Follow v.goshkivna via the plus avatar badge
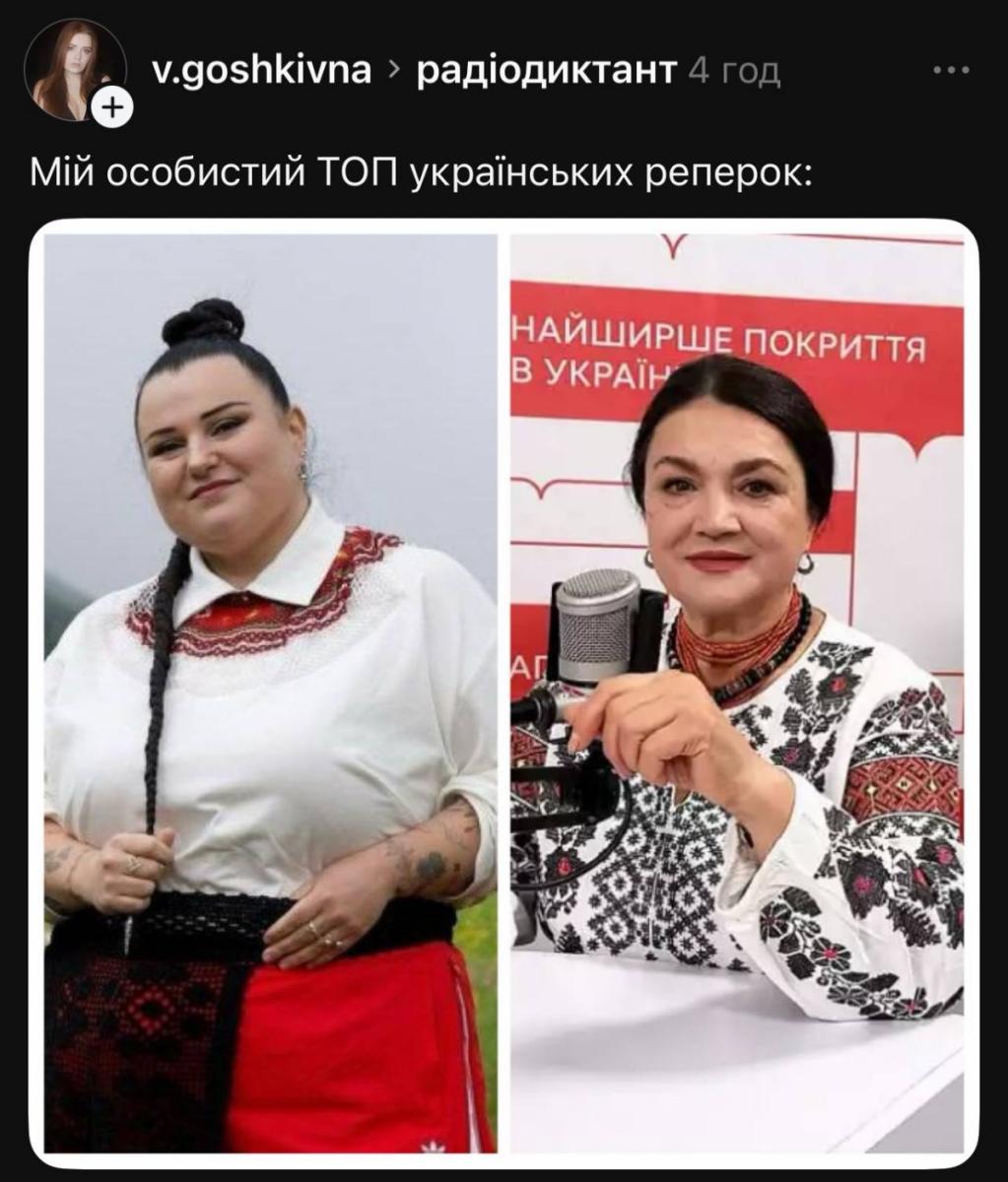Screen dimensions: 1008x1182 pos(113,107)
